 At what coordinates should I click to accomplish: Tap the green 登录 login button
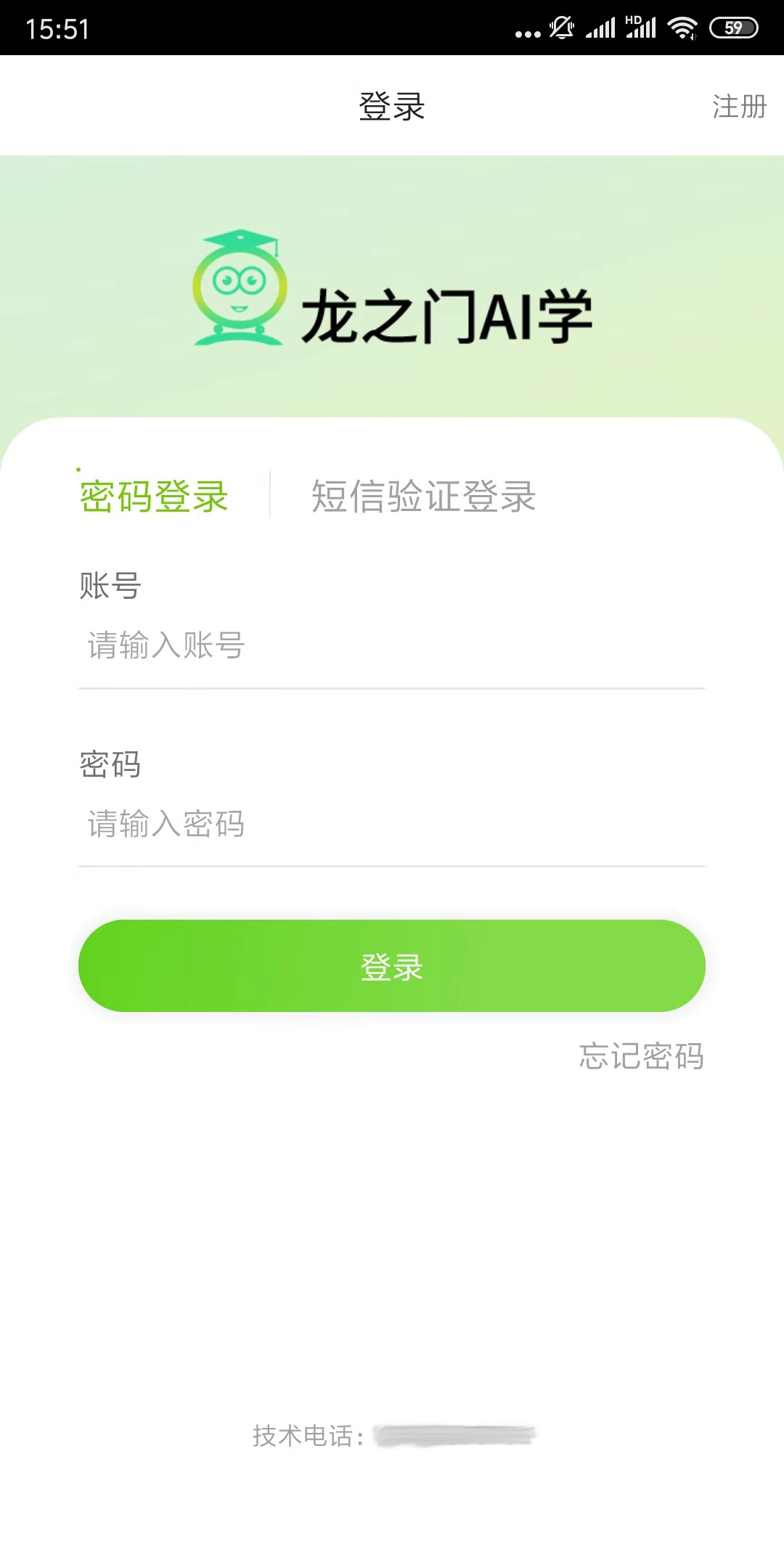point(392,965)
